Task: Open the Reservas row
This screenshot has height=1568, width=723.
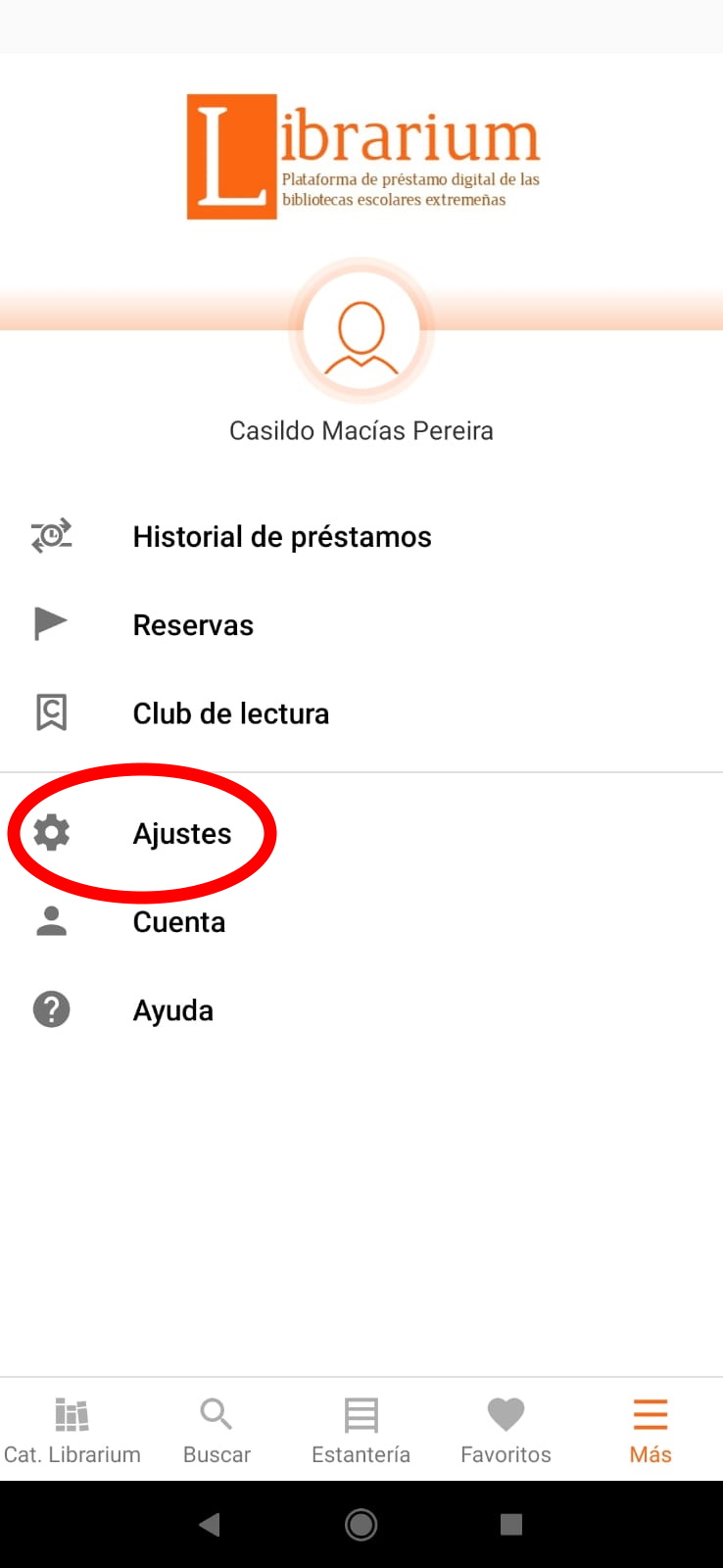Action: click(361, 625)
